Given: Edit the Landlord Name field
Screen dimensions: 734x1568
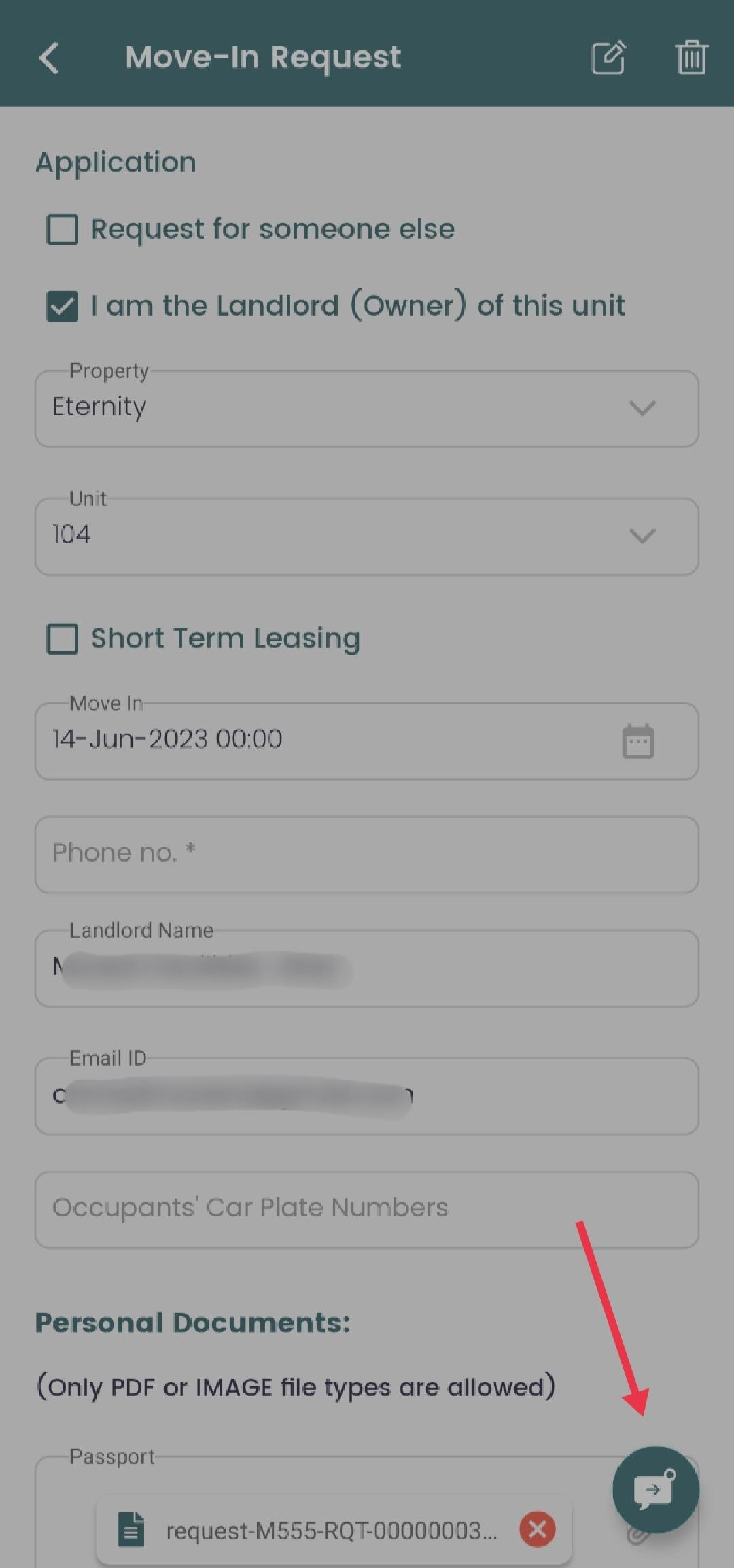Looking at the screenshot, I should click(367, 968).
